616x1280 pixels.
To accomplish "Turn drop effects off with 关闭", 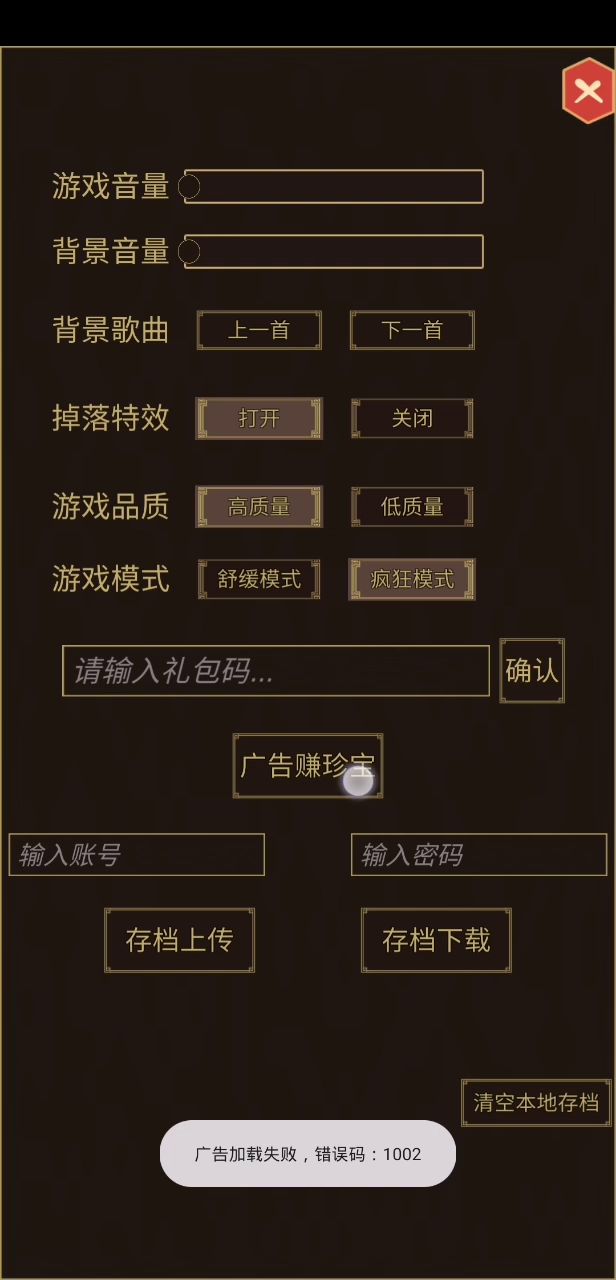I will [412, 418].
